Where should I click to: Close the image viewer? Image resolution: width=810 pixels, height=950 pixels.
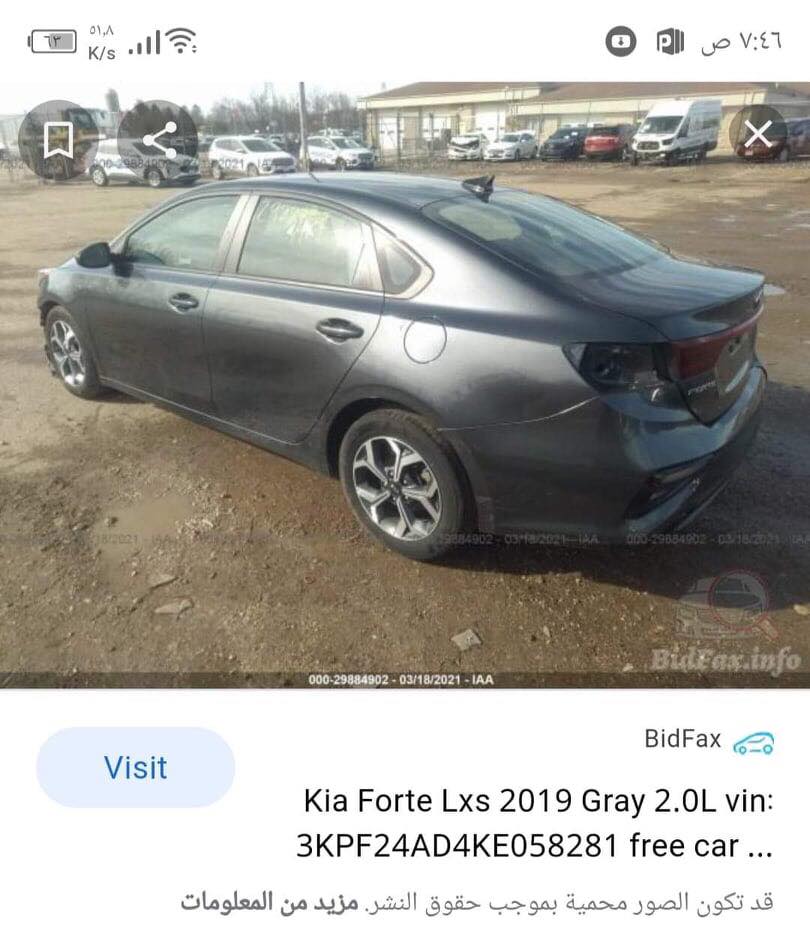(x=758, y=134)
